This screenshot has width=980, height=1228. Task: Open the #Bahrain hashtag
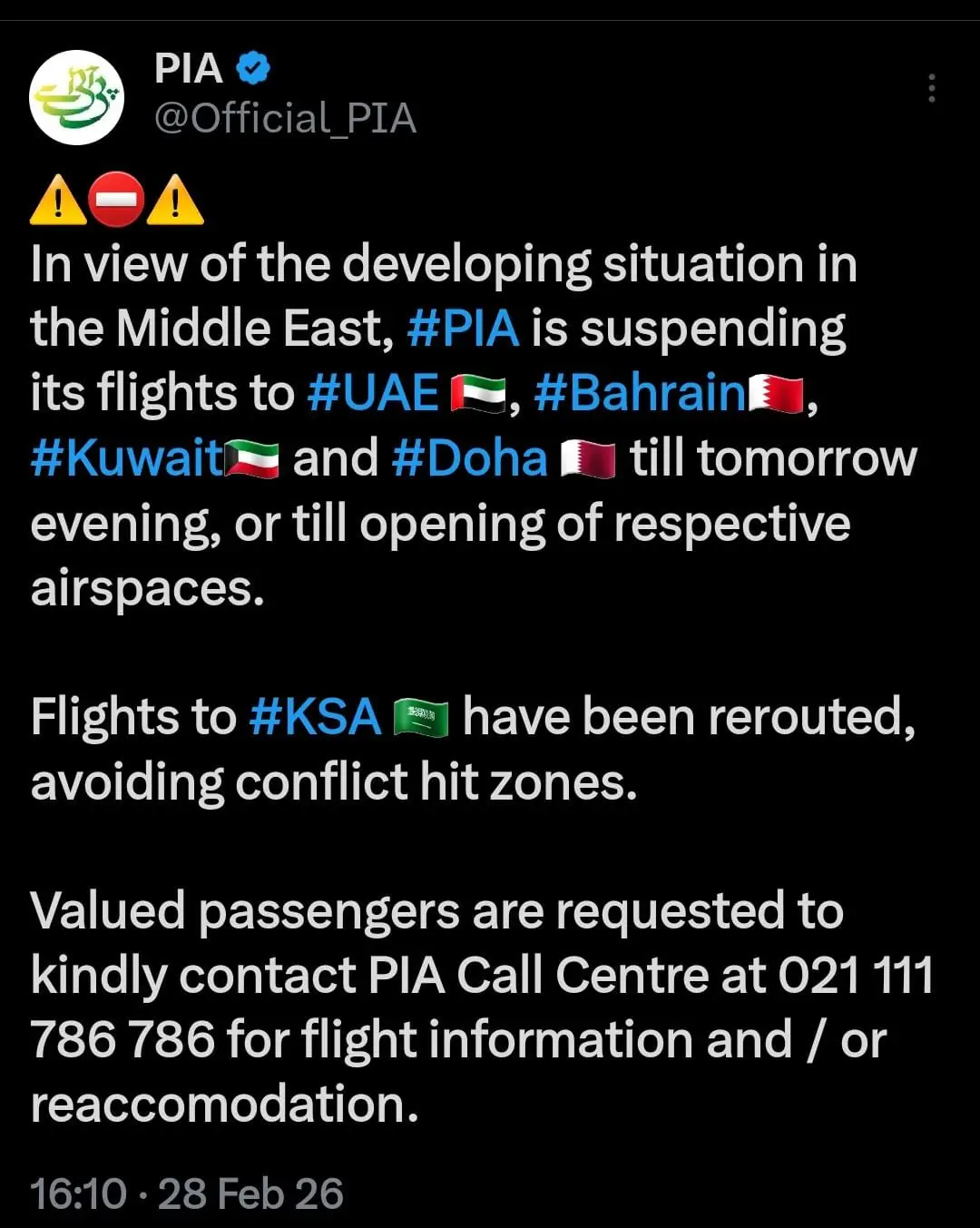pyautogui.click(x=640, y=393)
